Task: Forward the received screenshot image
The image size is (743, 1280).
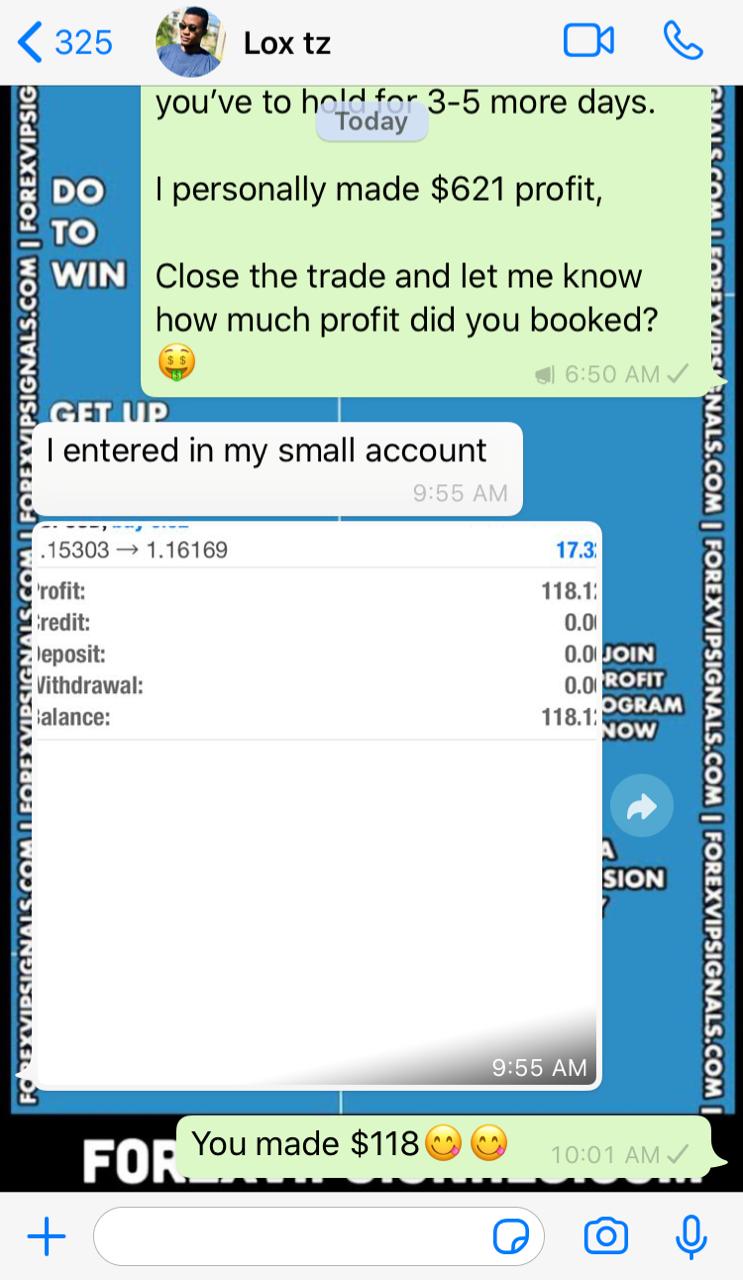Action: pos(641,806)
